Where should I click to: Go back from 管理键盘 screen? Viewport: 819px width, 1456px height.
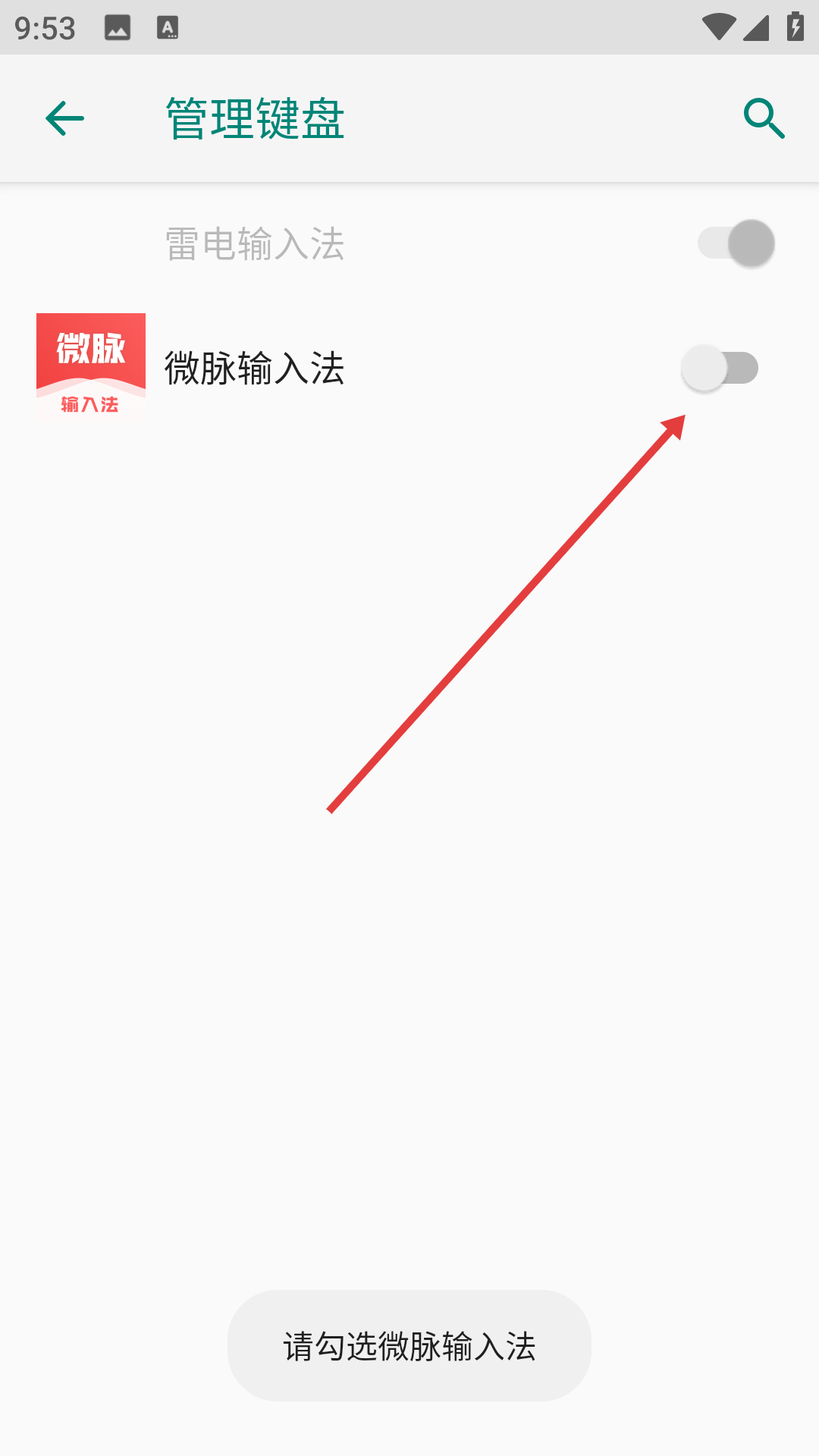[64, 119]
